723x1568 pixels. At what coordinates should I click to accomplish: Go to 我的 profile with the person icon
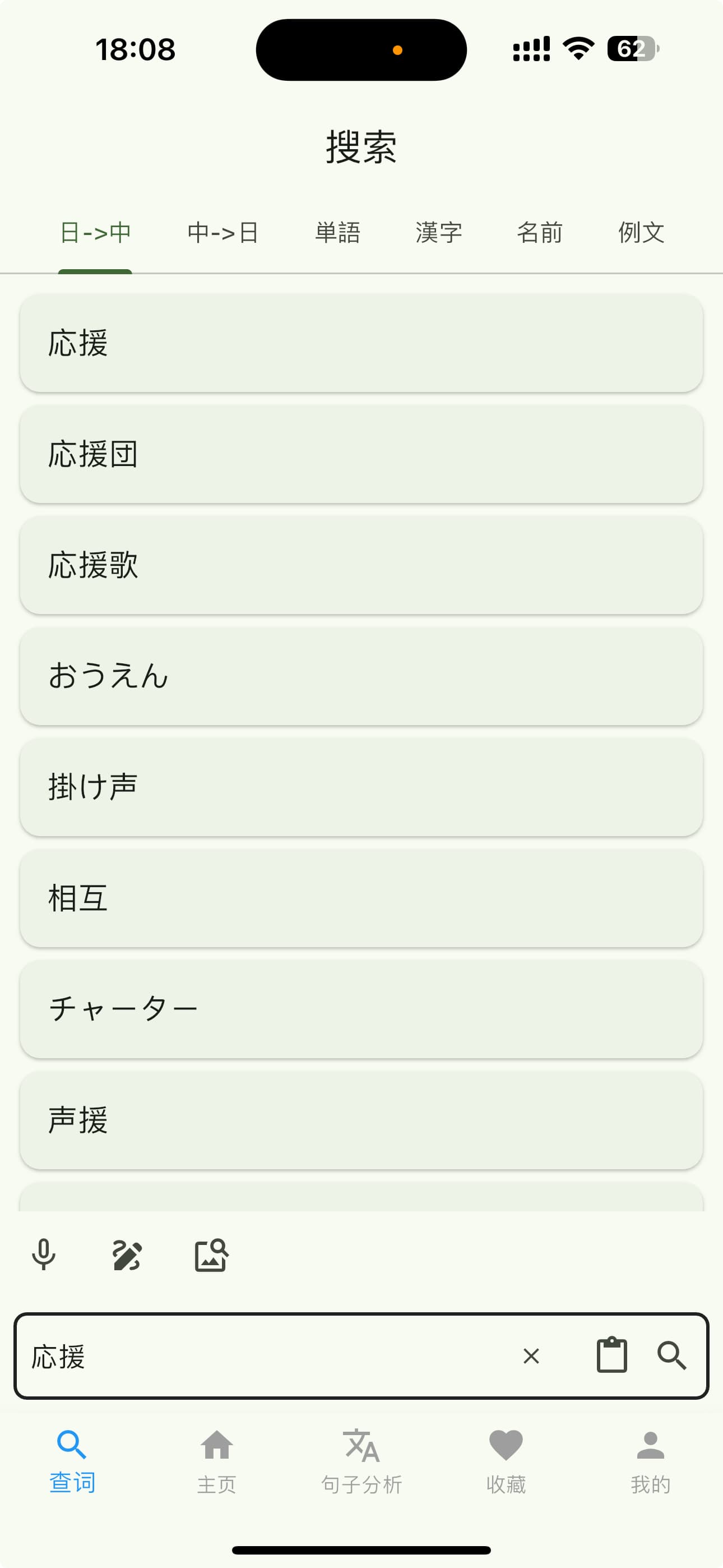650,1461
